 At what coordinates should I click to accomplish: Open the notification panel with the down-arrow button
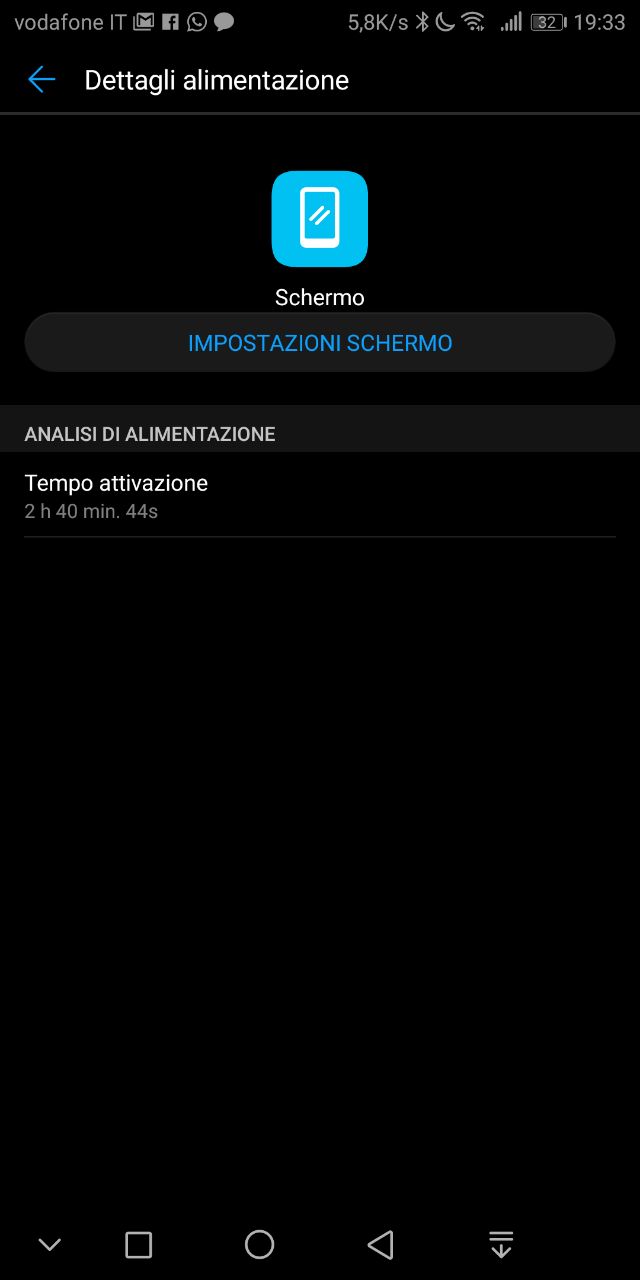(x=501, y=1245)
